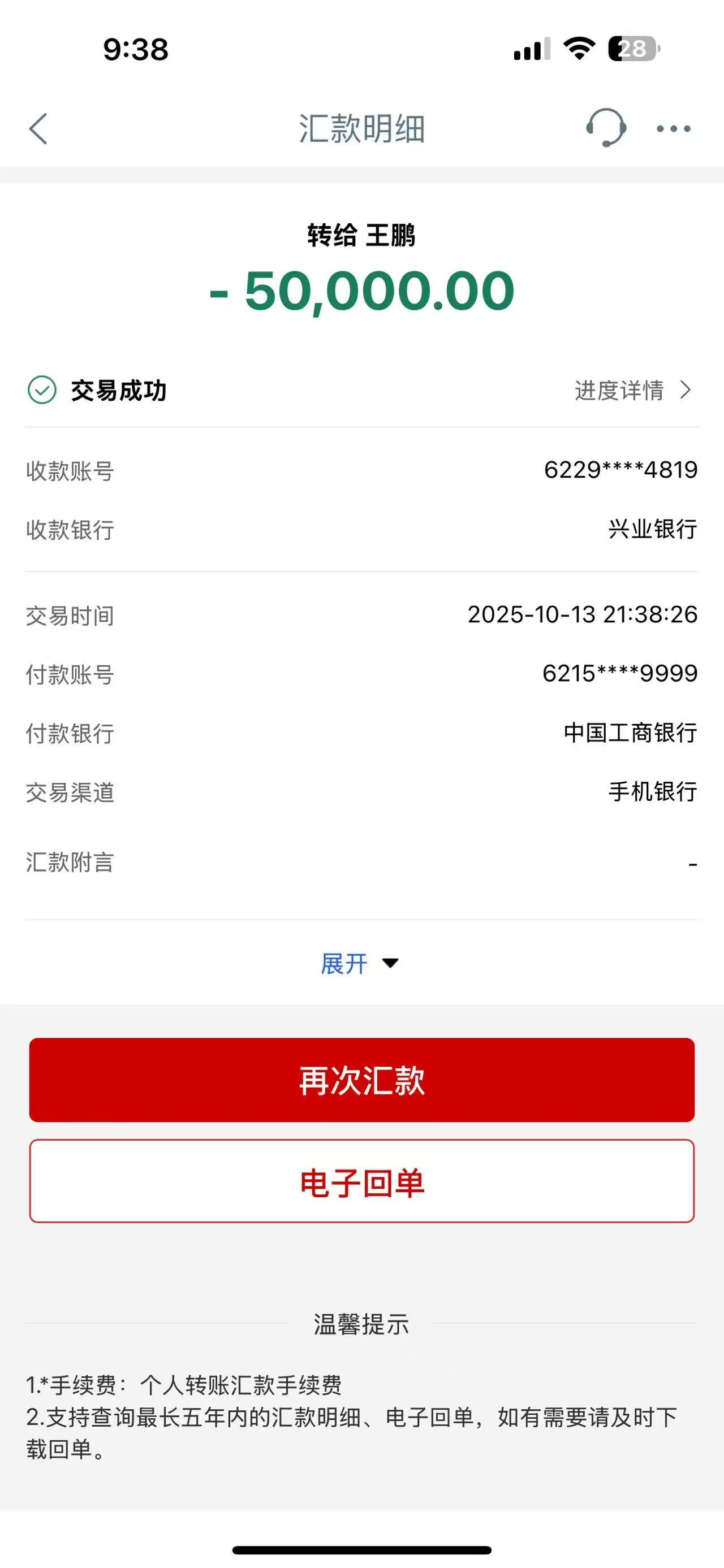The image size is (724, 1568).
Task: Contact customer service via headset icon
Action: pyautogui.click(x=605, y=128)
